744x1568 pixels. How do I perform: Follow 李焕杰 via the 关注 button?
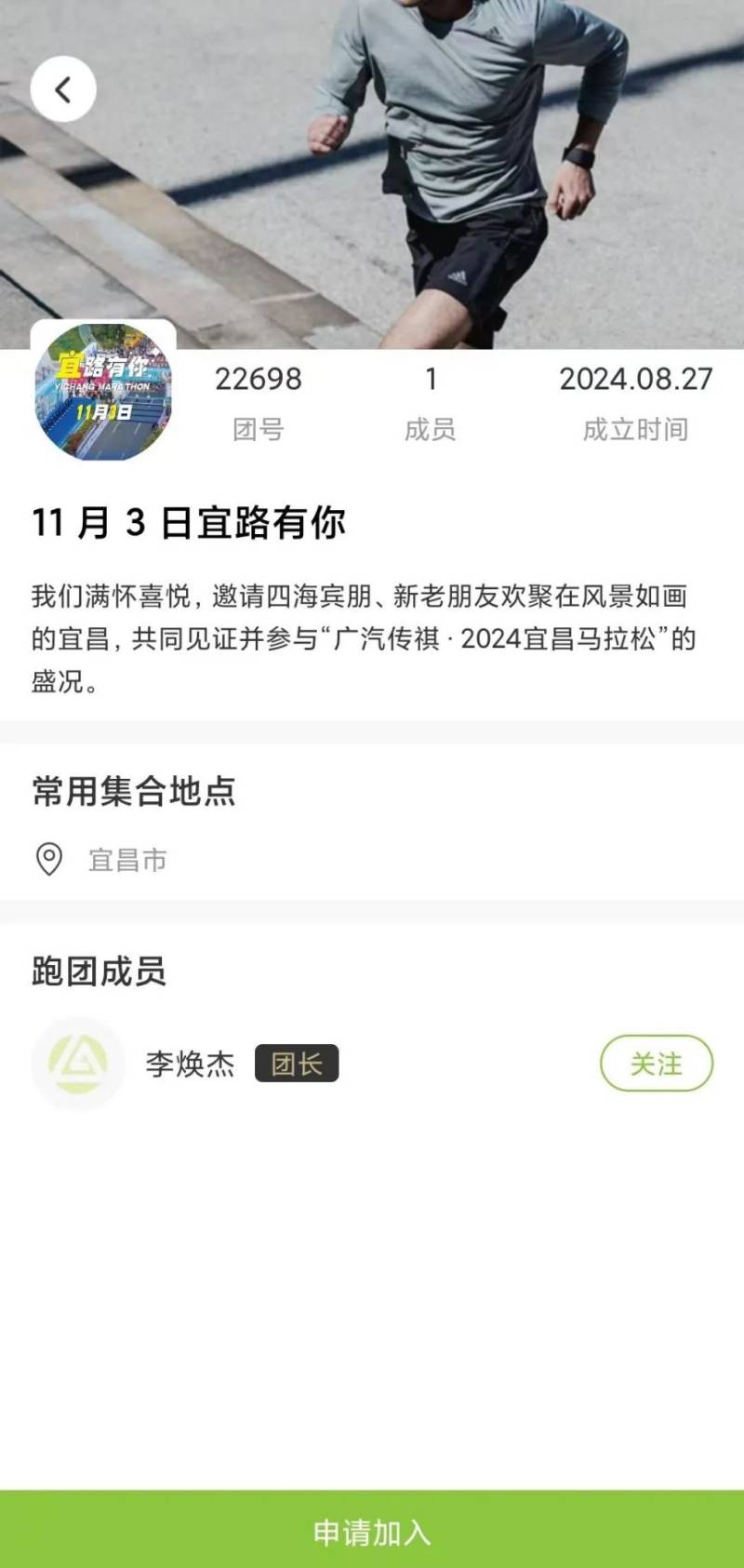[x=657, y=1064]
